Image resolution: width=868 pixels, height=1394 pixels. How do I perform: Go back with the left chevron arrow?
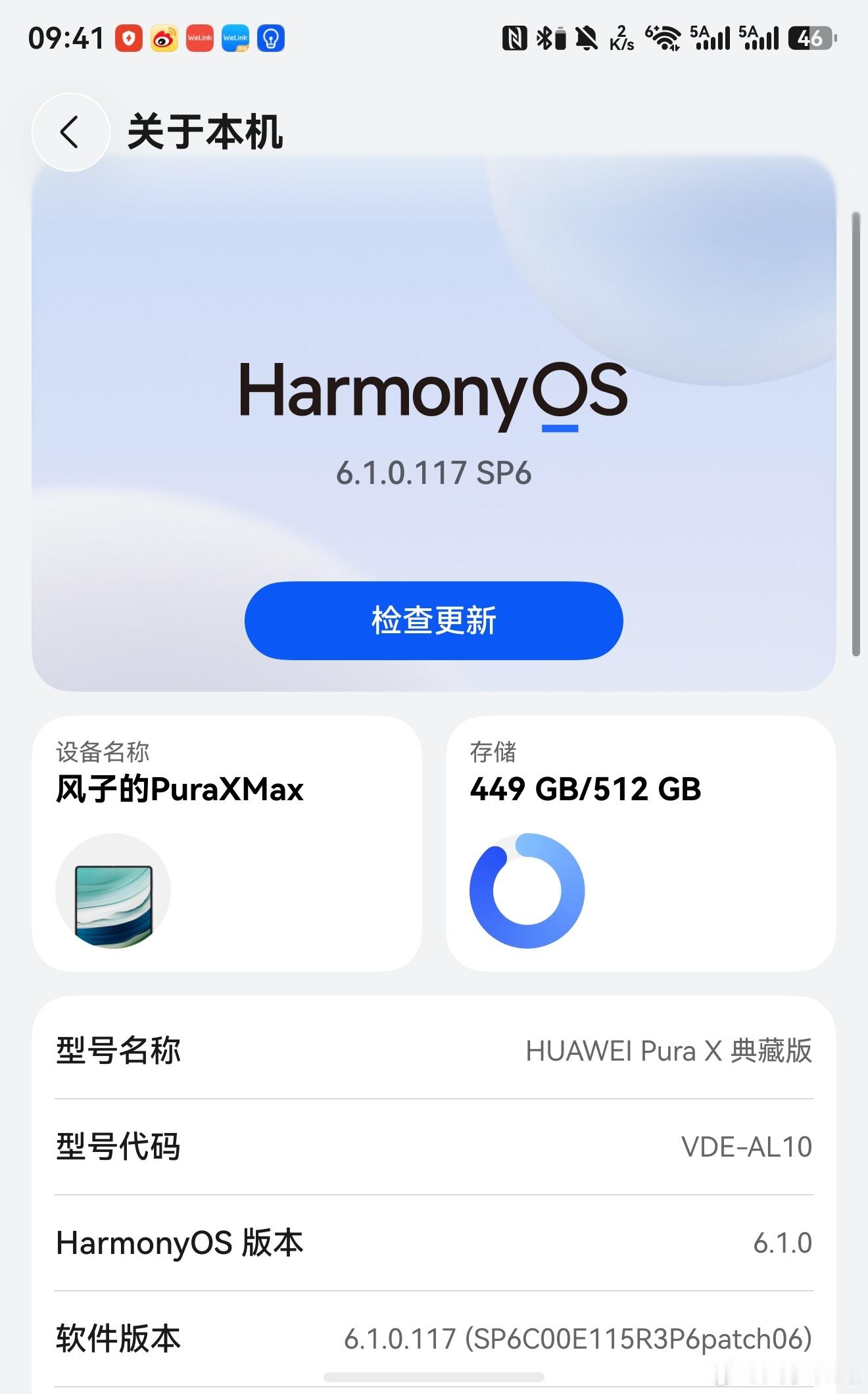click(70, 130)
